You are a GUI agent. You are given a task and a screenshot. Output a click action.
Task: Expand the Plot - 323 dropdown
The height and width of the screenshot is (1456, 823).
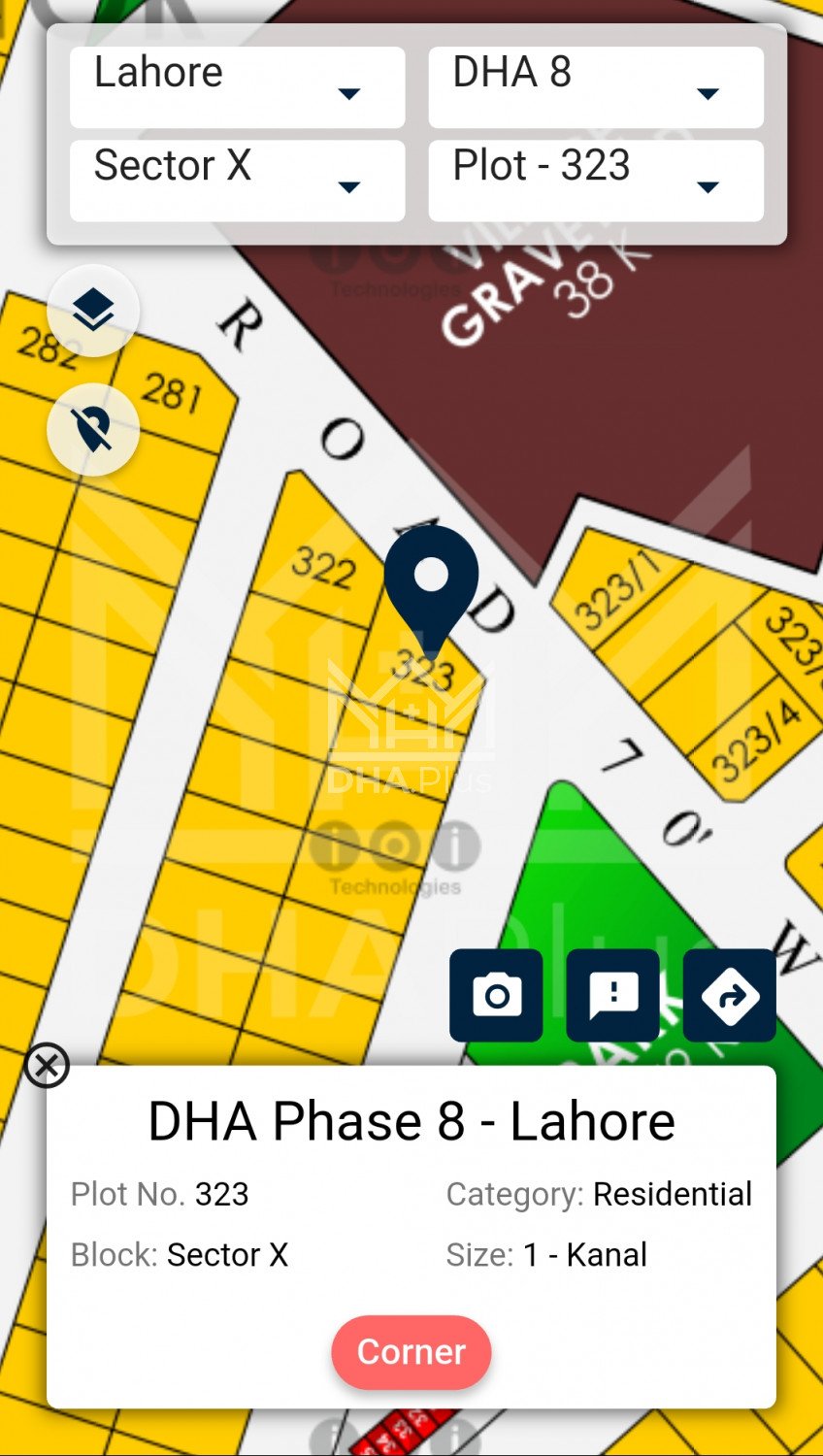pos(596,181)
